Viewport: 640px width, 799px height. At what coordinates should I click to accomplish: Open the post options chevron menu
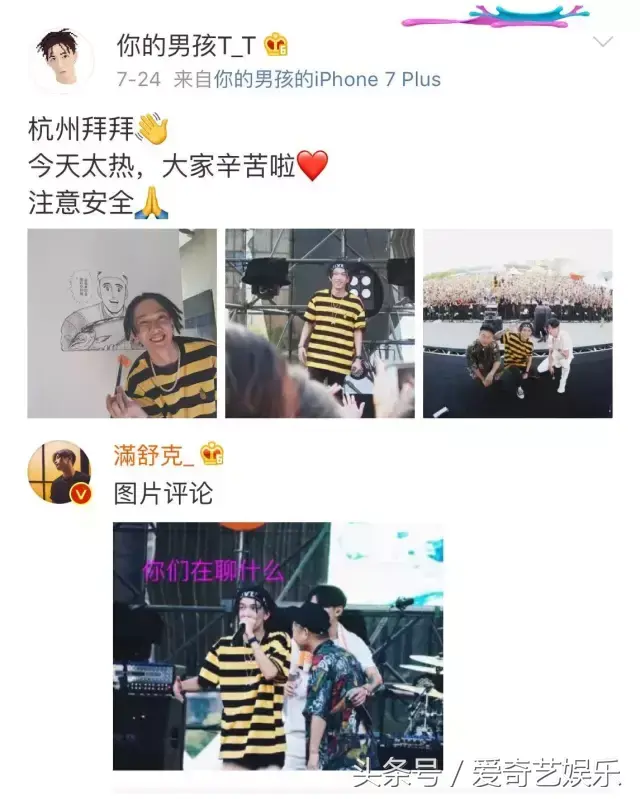(603, 43)
